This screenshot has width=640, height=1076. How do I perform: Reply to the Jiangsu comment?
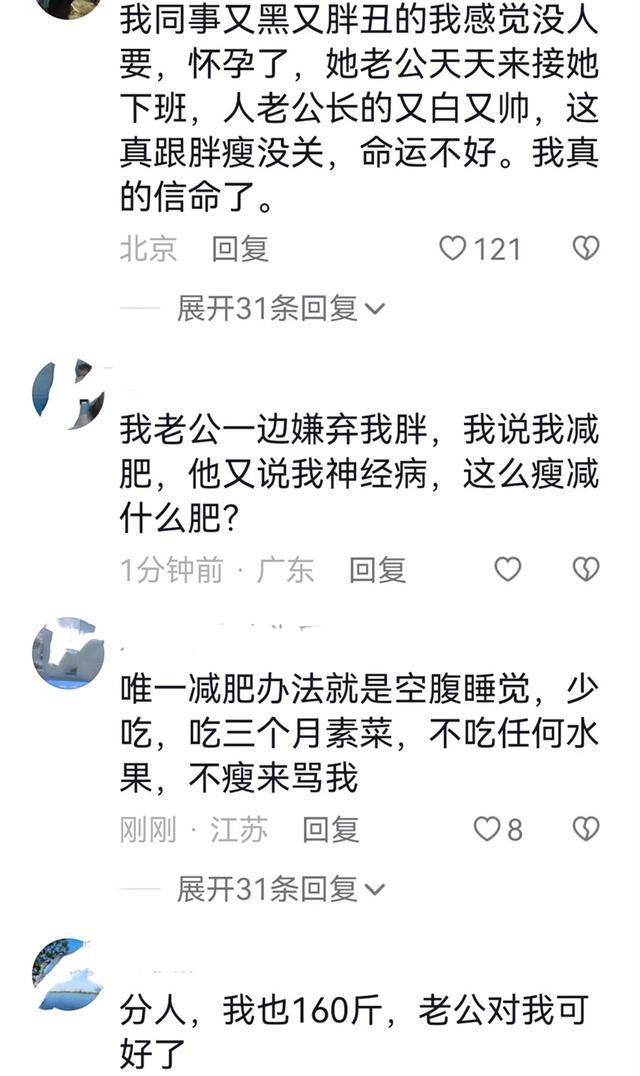pyautogui.click(x=330, y=829)
